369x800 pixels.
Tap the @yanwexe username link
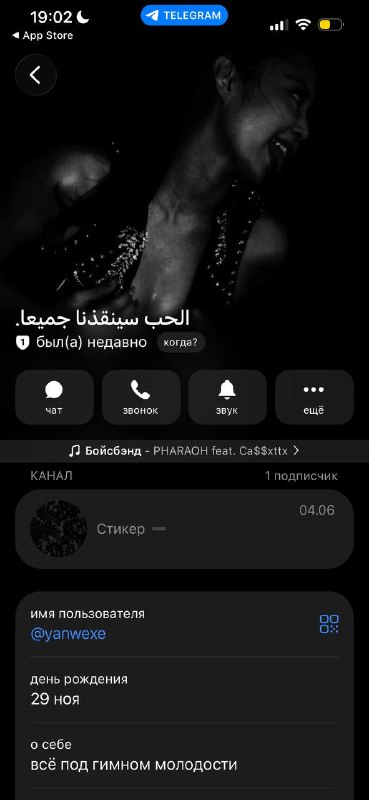[x=68, y=634]
